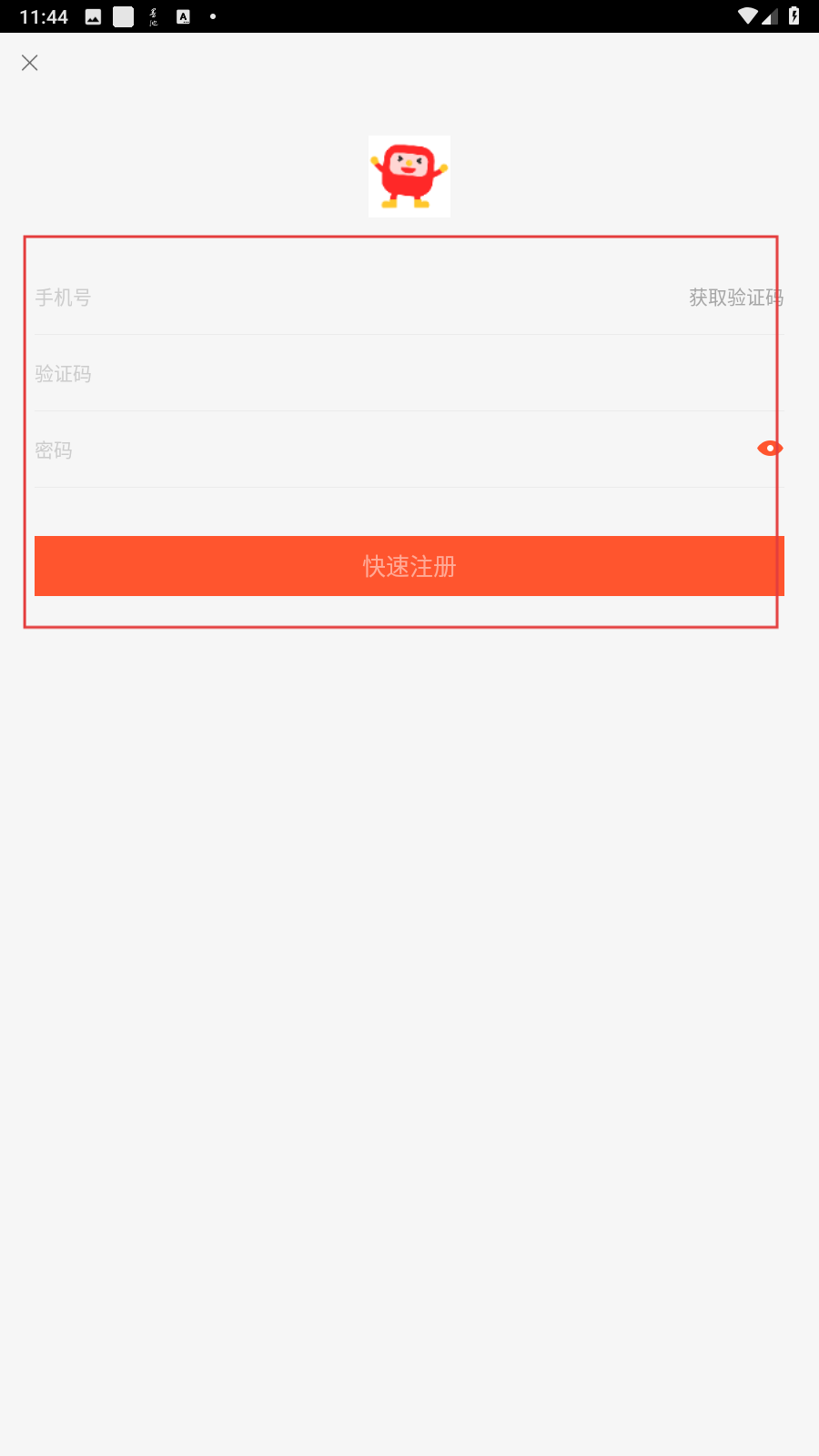819x1456 pixels.
Task: Toggle password visibility eye icon
Action: point(770,449)
